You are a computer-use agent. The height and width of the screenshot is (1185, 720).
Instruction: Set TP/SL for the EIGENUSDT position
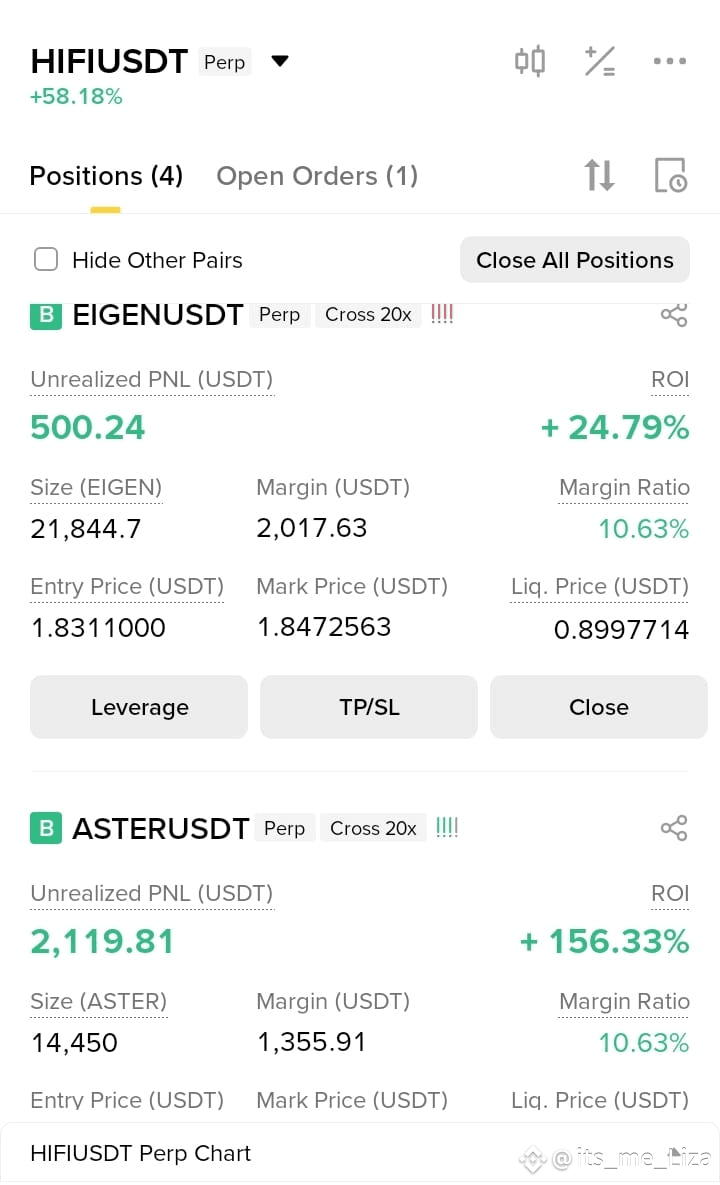tap(369, 707)
